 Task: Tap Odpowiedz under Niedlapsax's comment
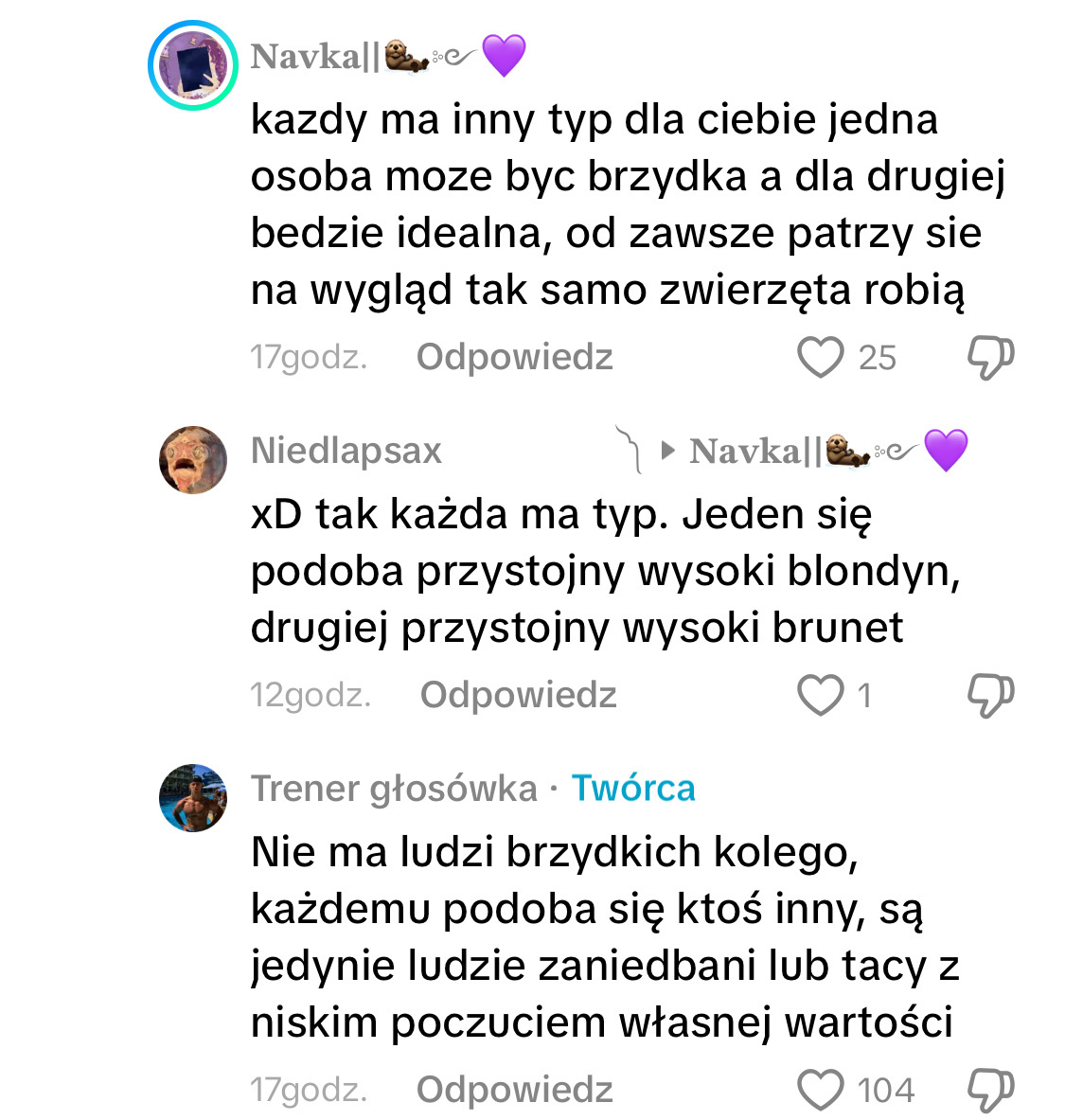(x=518, y=696)
